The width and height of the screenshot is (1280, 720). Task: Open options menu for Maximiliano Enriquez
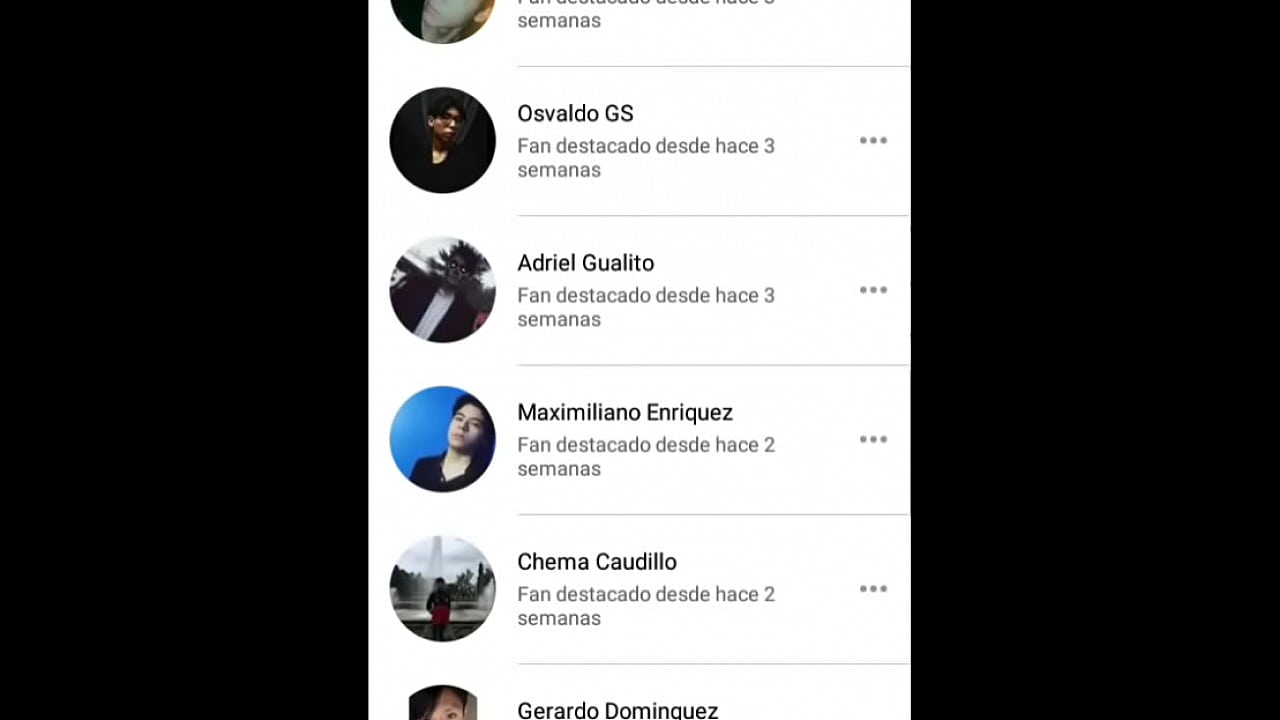click(x=873, y=440)
